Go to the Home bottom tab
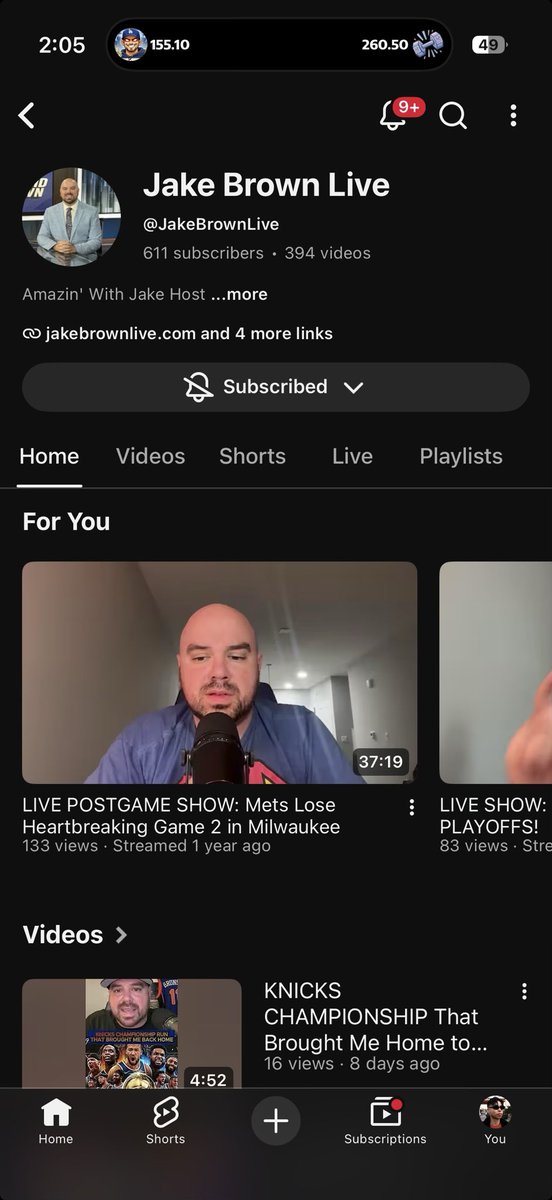 56,1121
